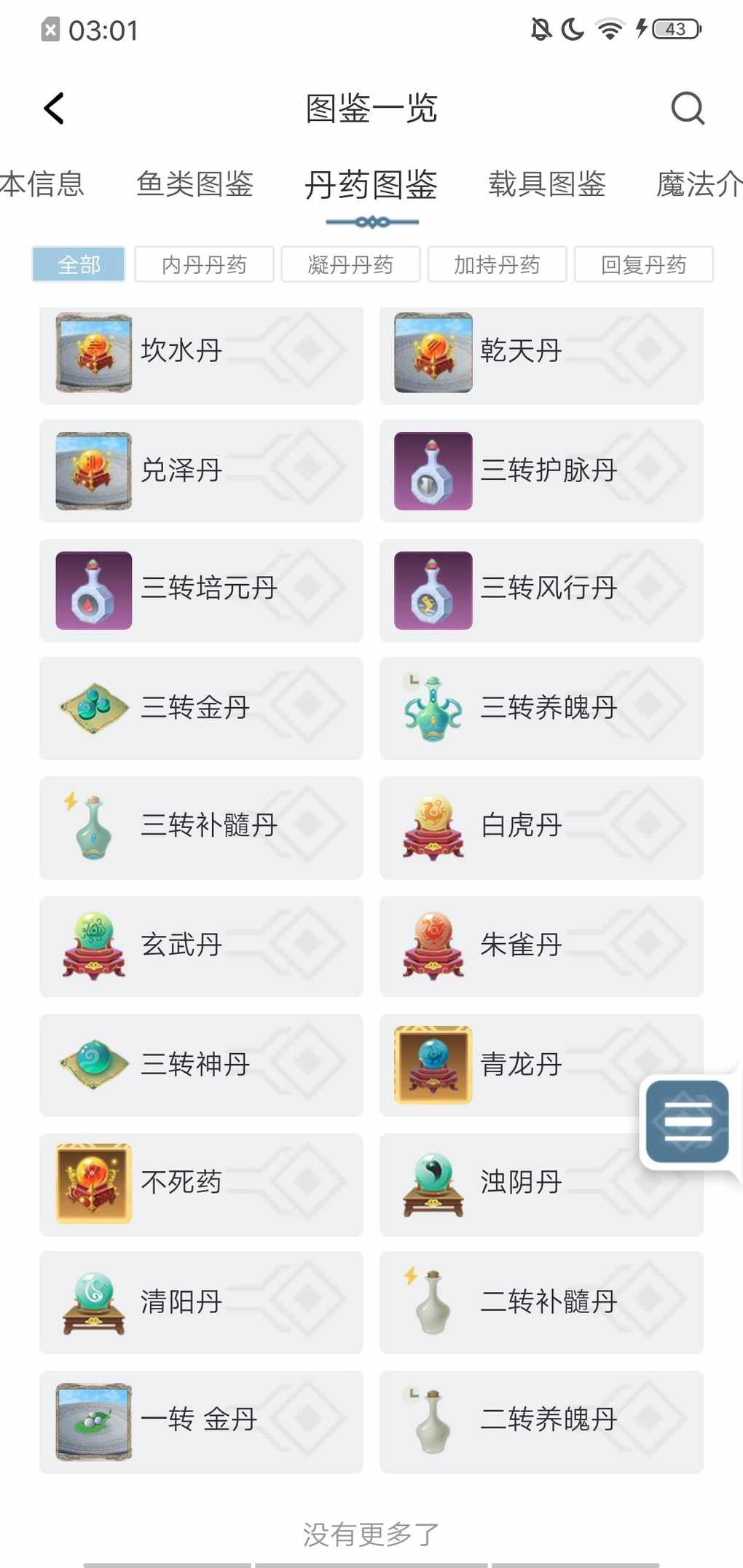The width and height of the screenshot is (743, 1568).
Task: Select the 全部 filter
Action: 79,264
